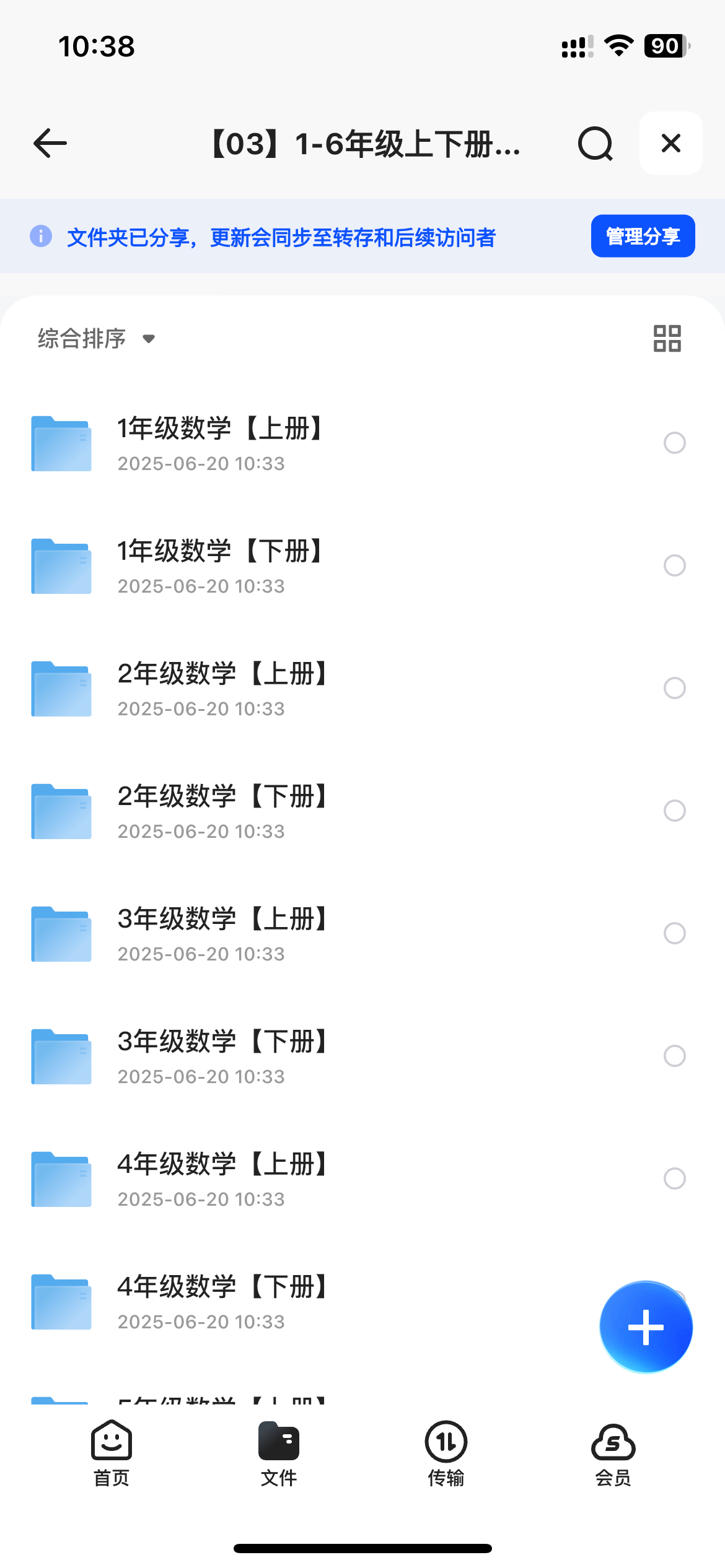Switch to the 文件 tab
This screenshot has width=725, height=1568.
point(279,1453)
